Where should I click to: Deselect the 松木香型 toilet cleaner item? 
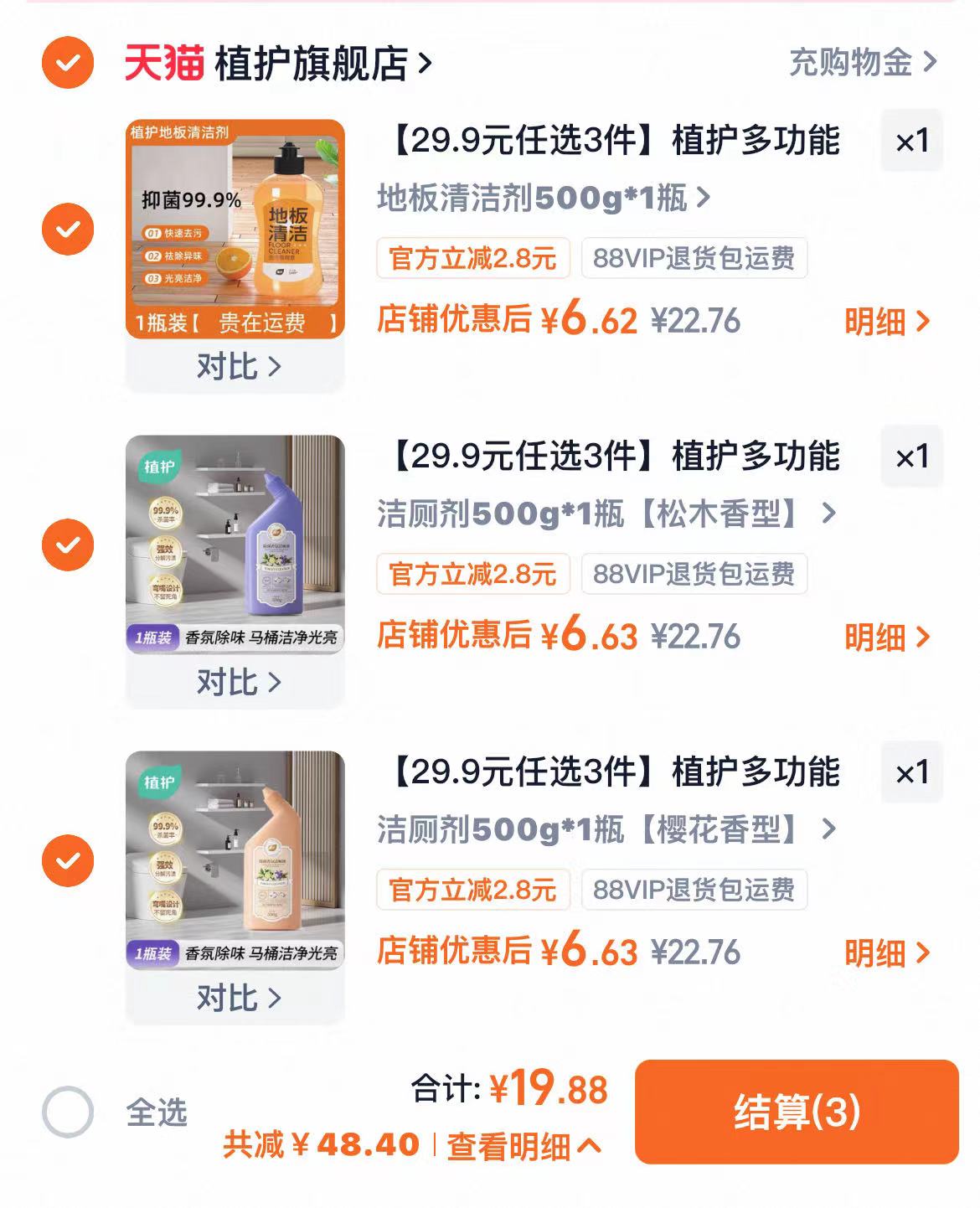coord(67,545)
